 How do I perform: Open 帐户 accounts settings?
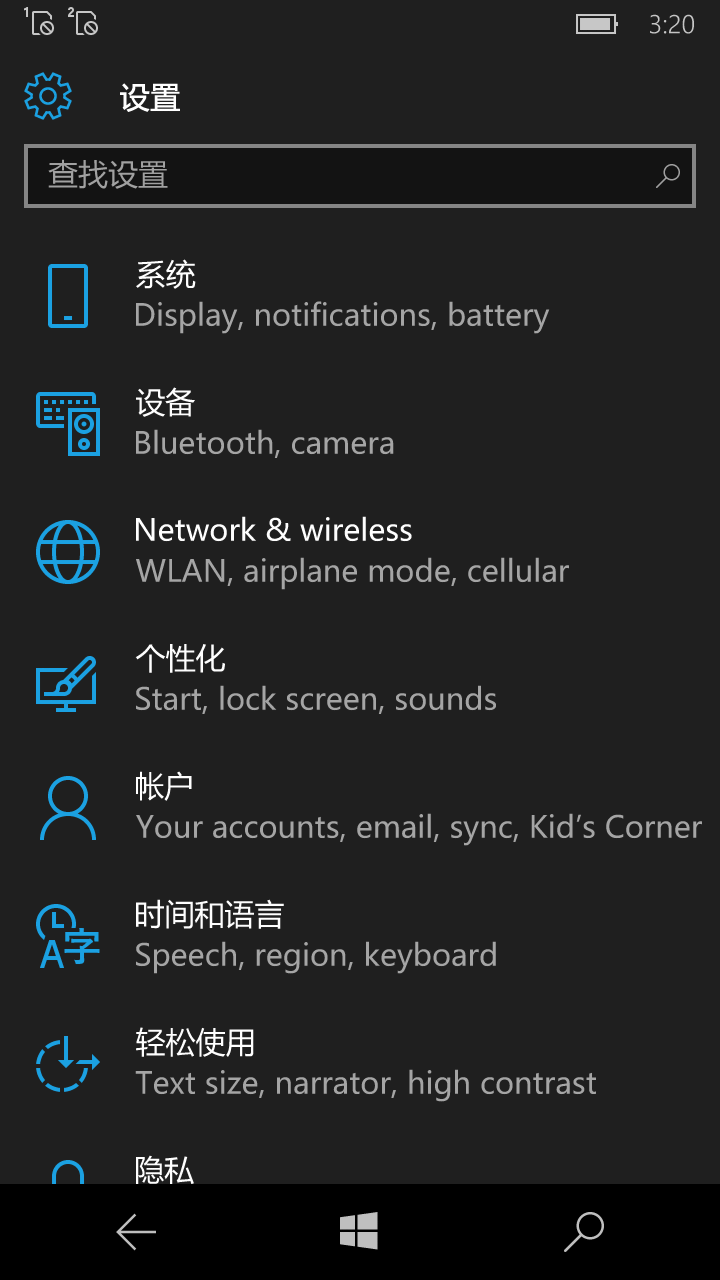[360, 807]
